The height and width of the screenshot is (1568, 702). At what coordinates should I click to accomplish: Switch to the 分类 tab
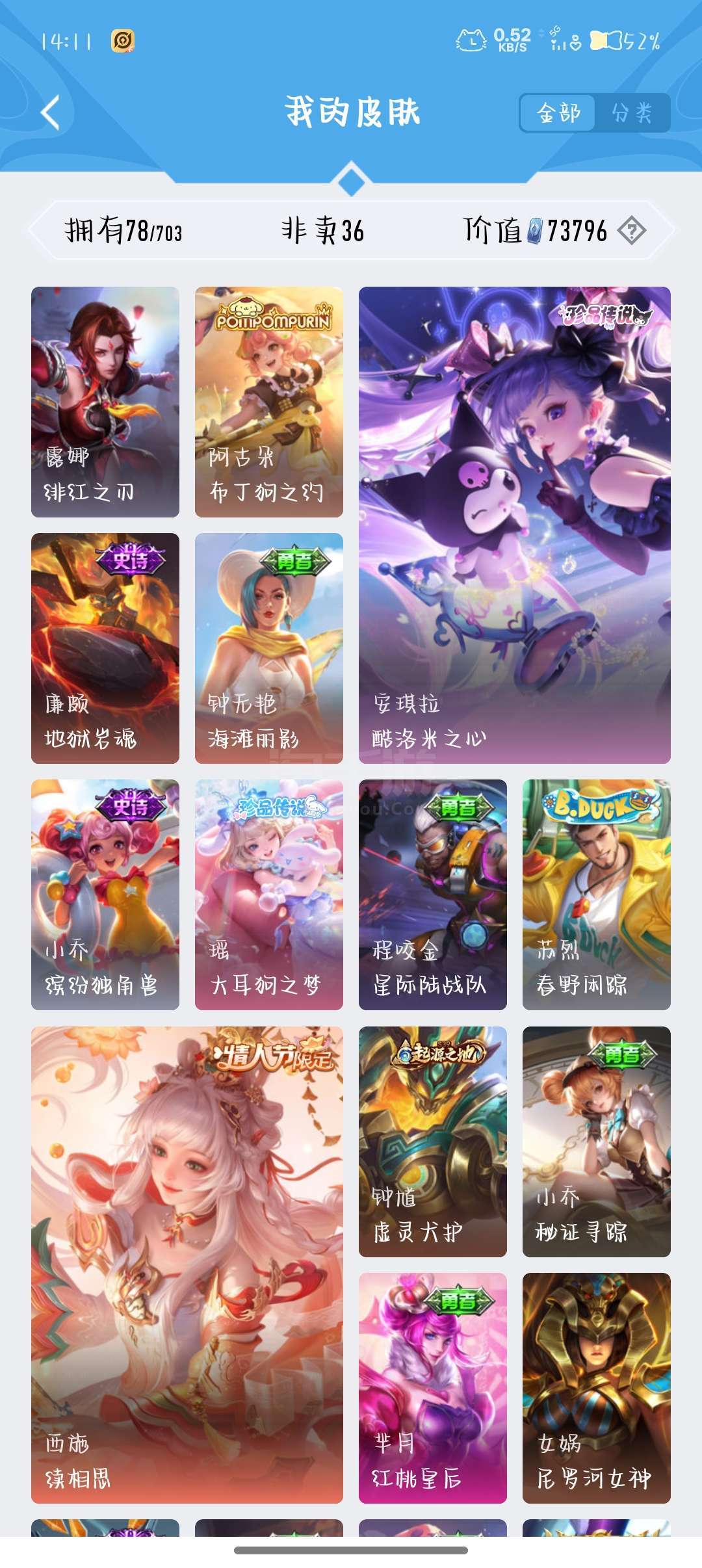pyautogui.click(x=631, y=113)
